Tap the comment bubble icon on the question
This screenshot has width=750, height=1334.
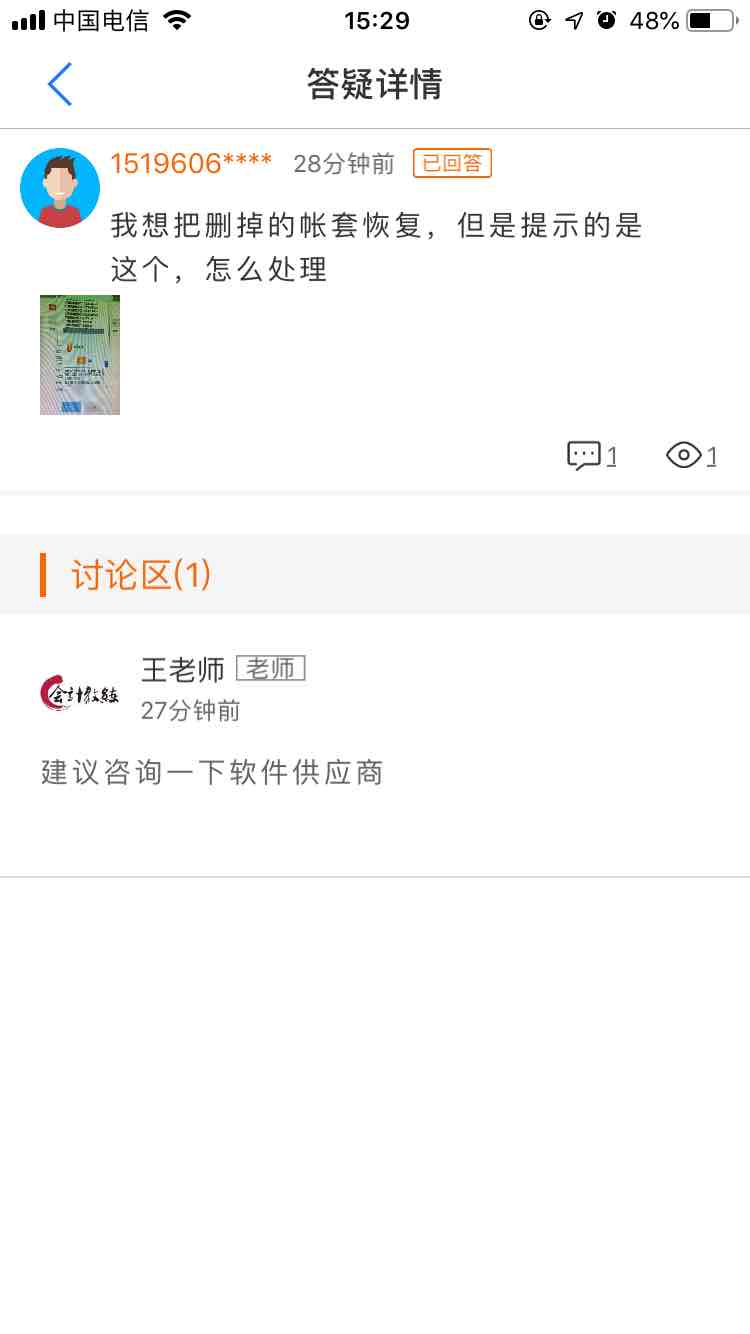(x=583, y=456)
